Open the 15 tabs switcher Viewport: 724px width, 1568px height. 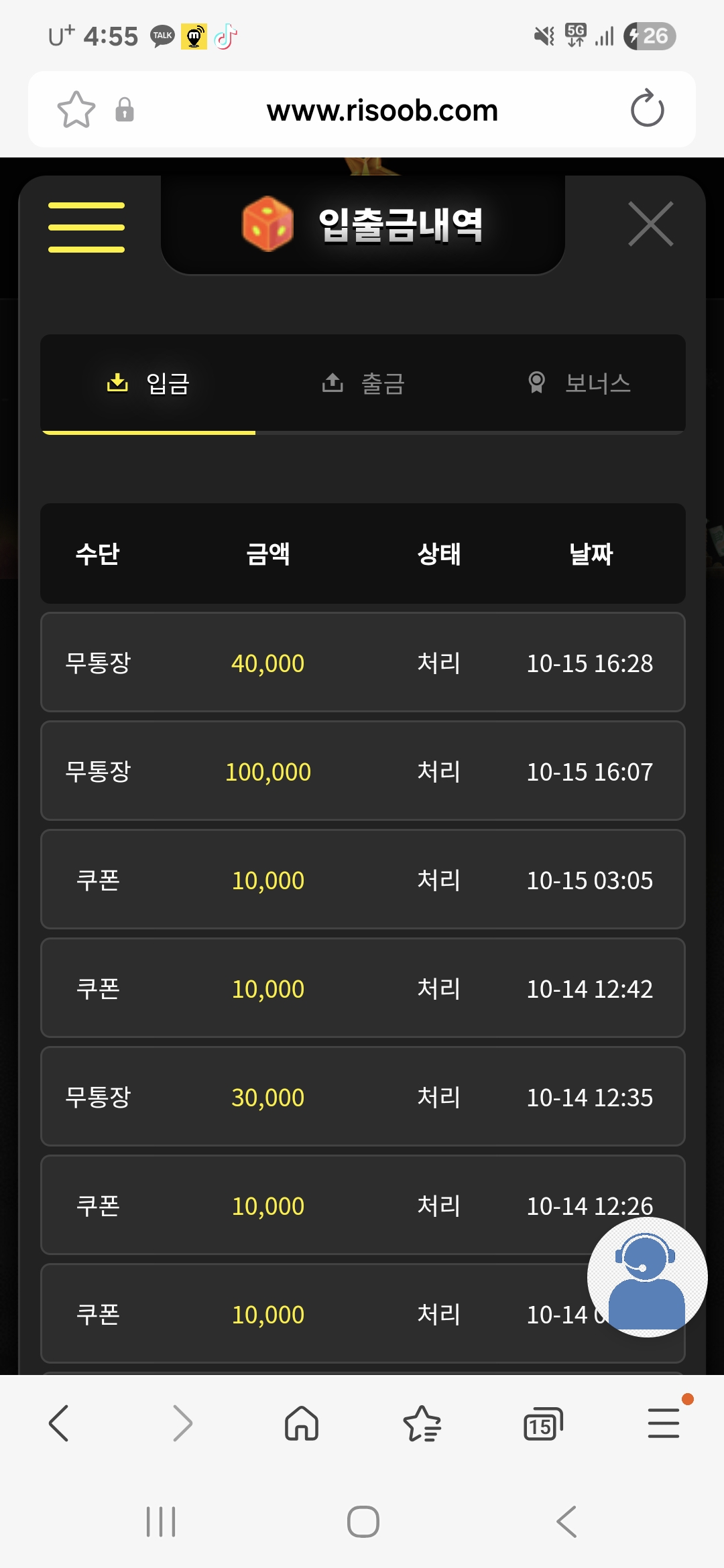[542, 1423]
